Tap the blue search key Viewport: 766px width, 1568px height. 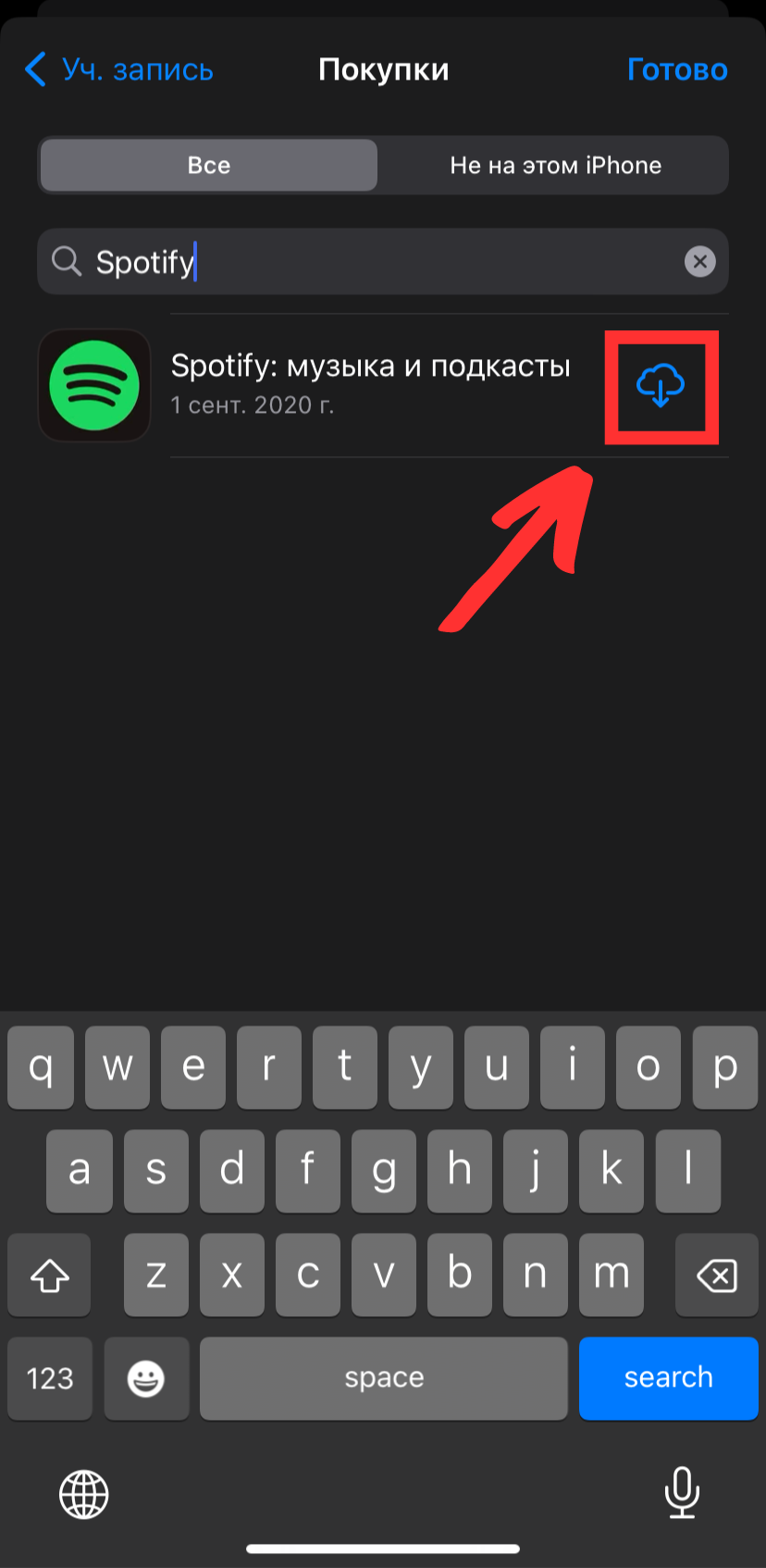(668, 1377)
